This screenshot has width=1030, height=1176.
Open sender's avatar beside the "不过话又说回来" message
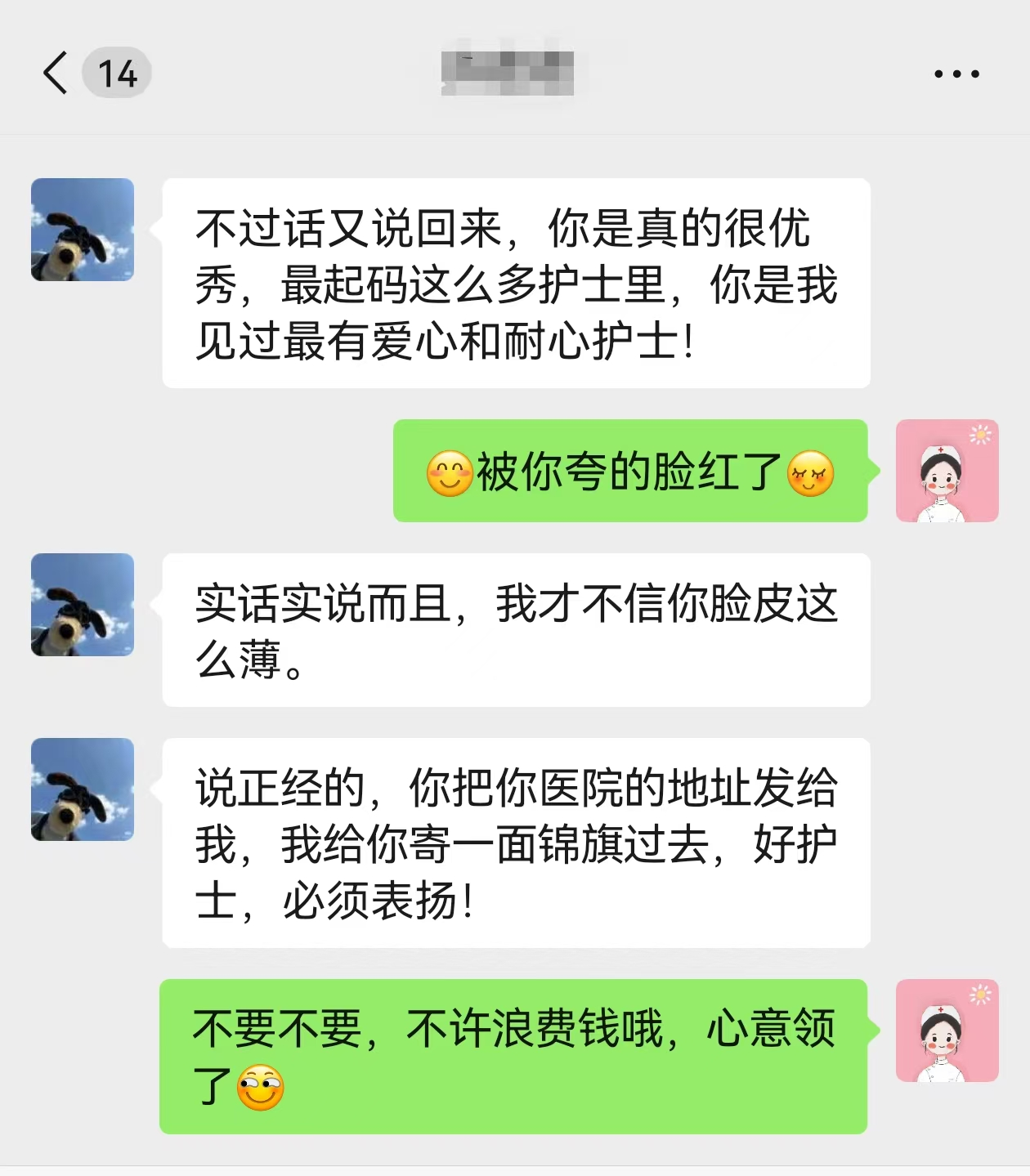pyautogui.click(x=83, y=230)
